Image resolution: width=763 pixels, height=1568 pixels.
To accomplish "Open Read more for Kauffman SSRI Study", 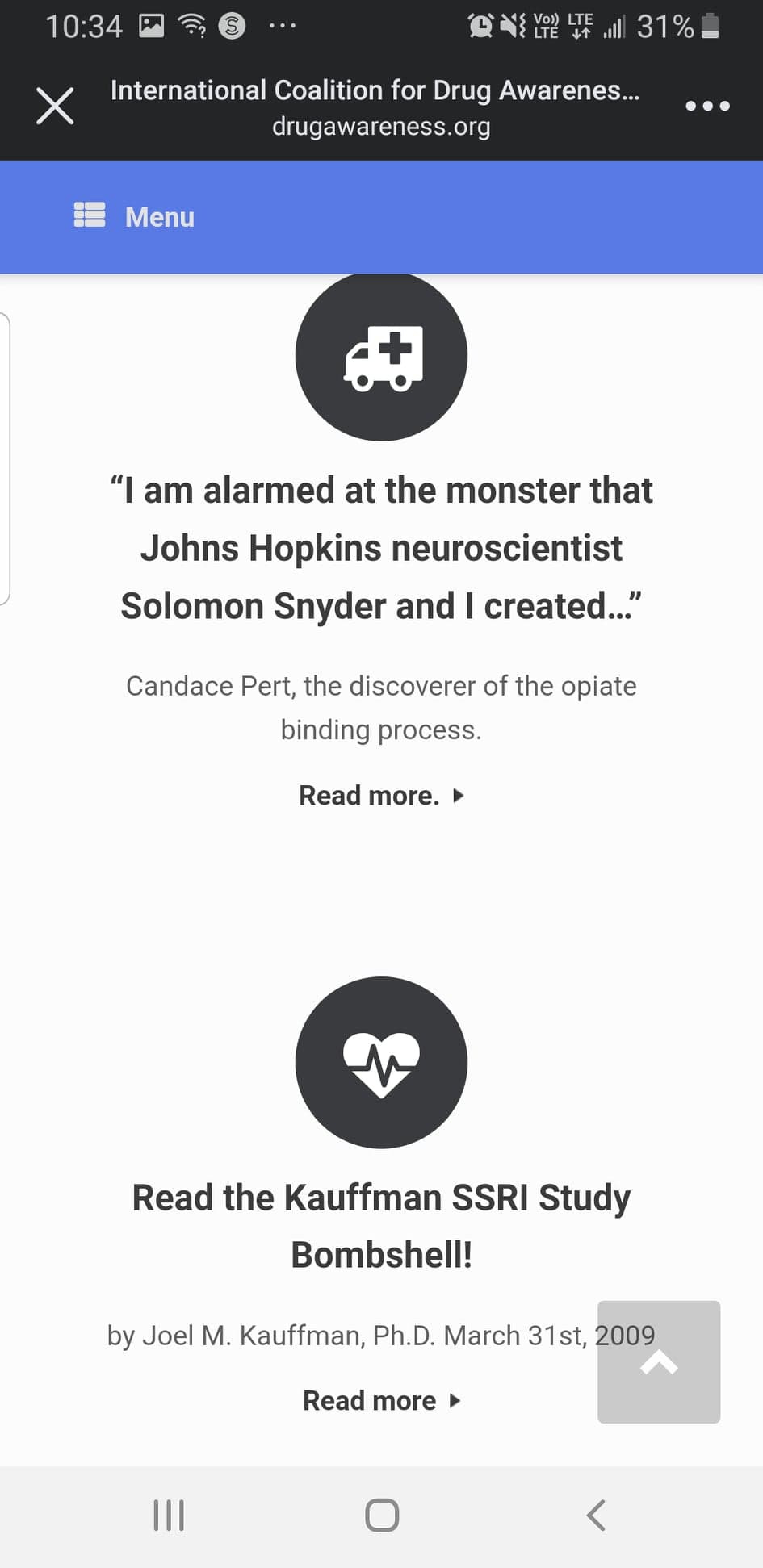I will pyautogui.click(x=380, y=1400).
